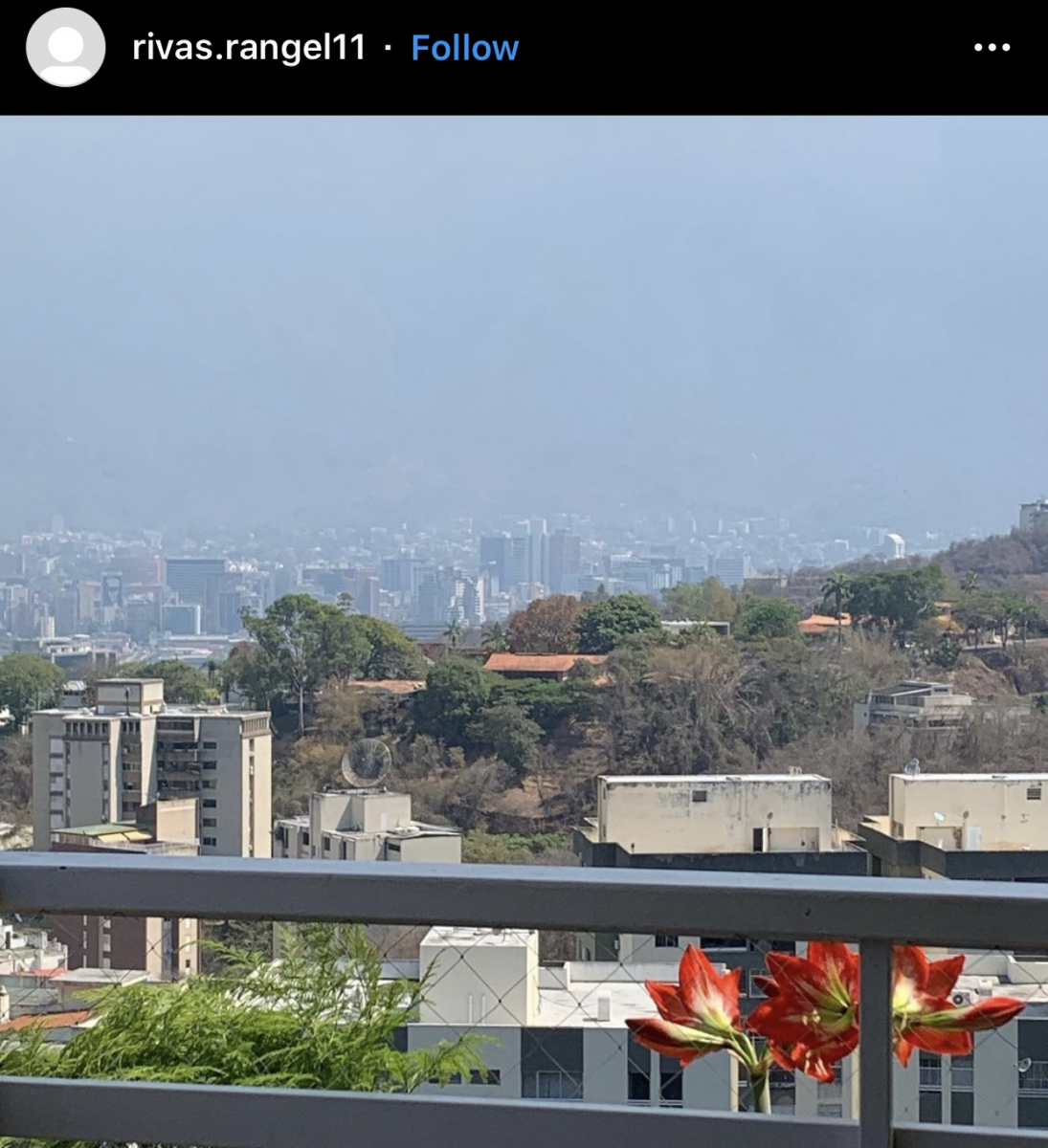Open rivas.rangel11's profile picture
This screenshot has width=1048, height=1148.
(x=65, y=47)
